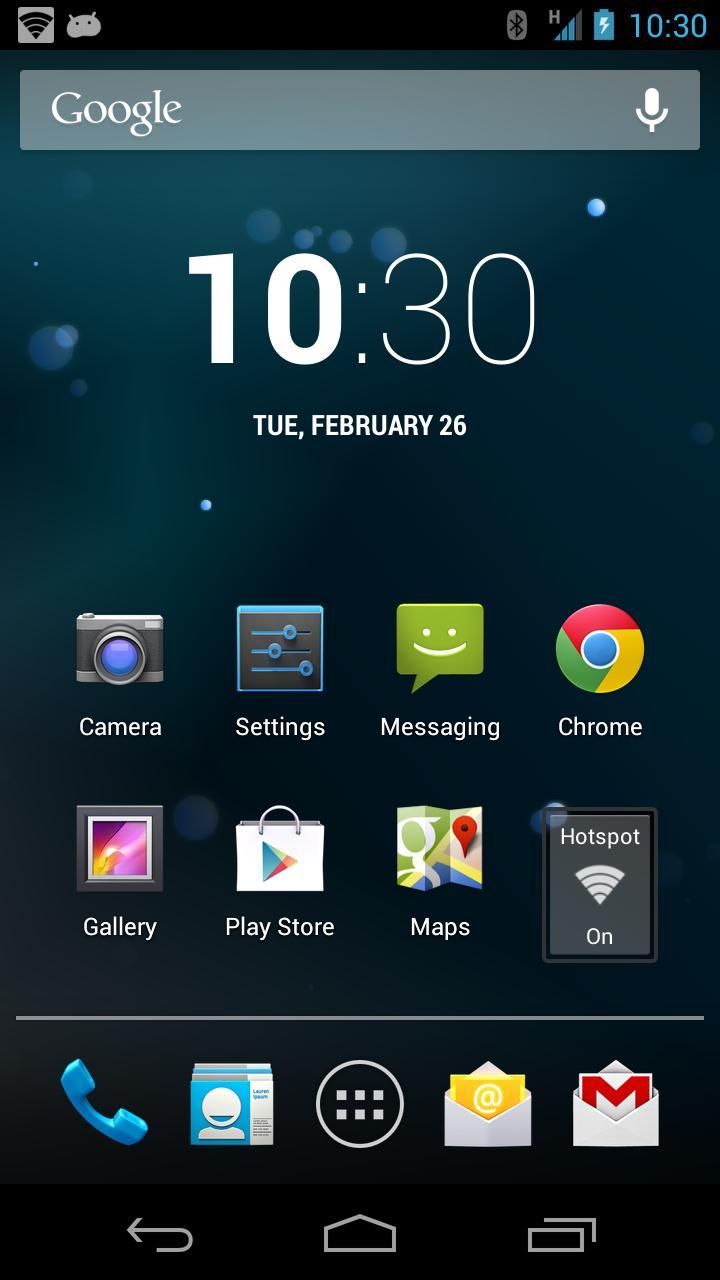Viewport: 720px width, 1280px height.
Task: Start voice search with the microphone
Action: 652,110
